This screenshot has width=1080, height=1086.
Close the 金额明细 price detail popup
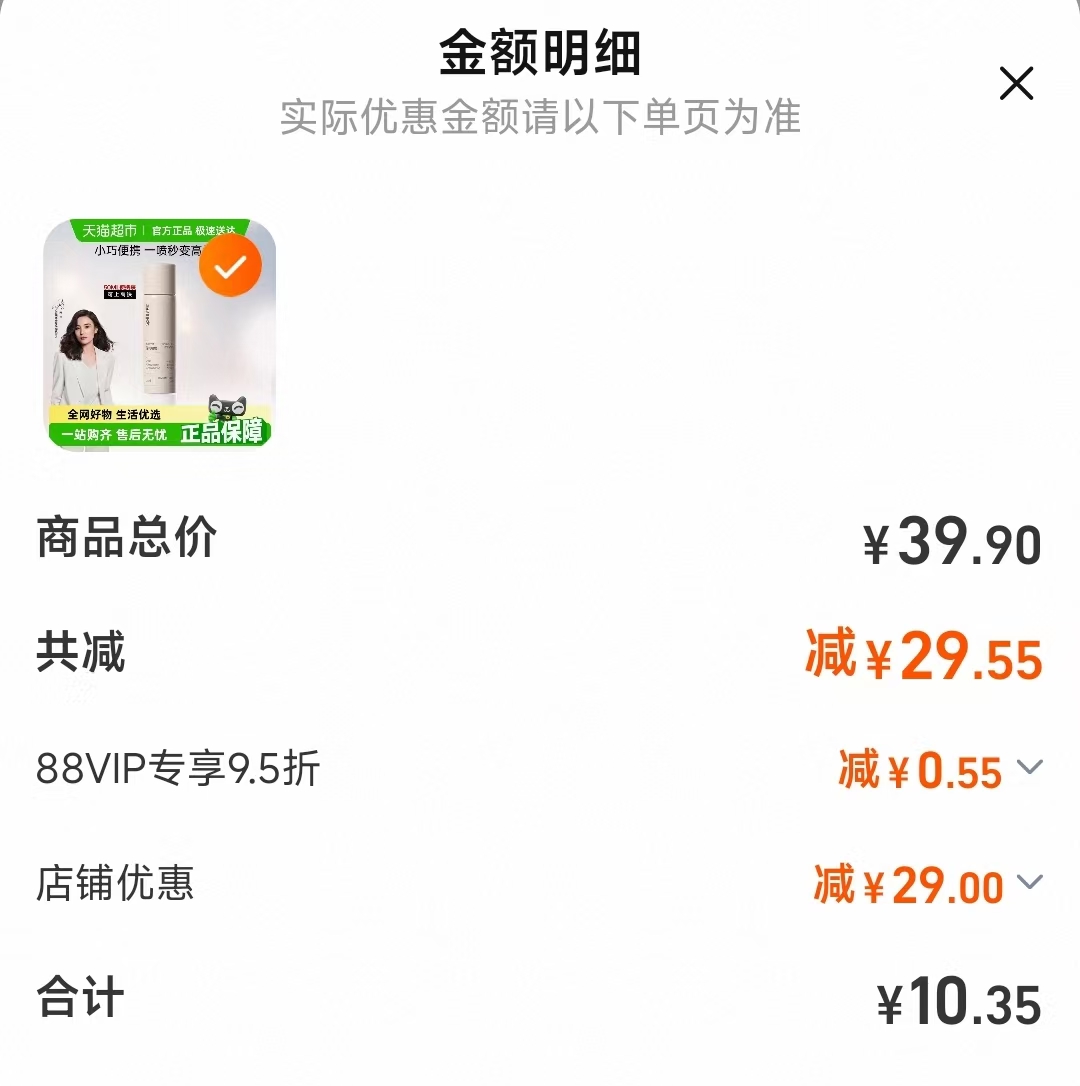tap(1017, 84)
